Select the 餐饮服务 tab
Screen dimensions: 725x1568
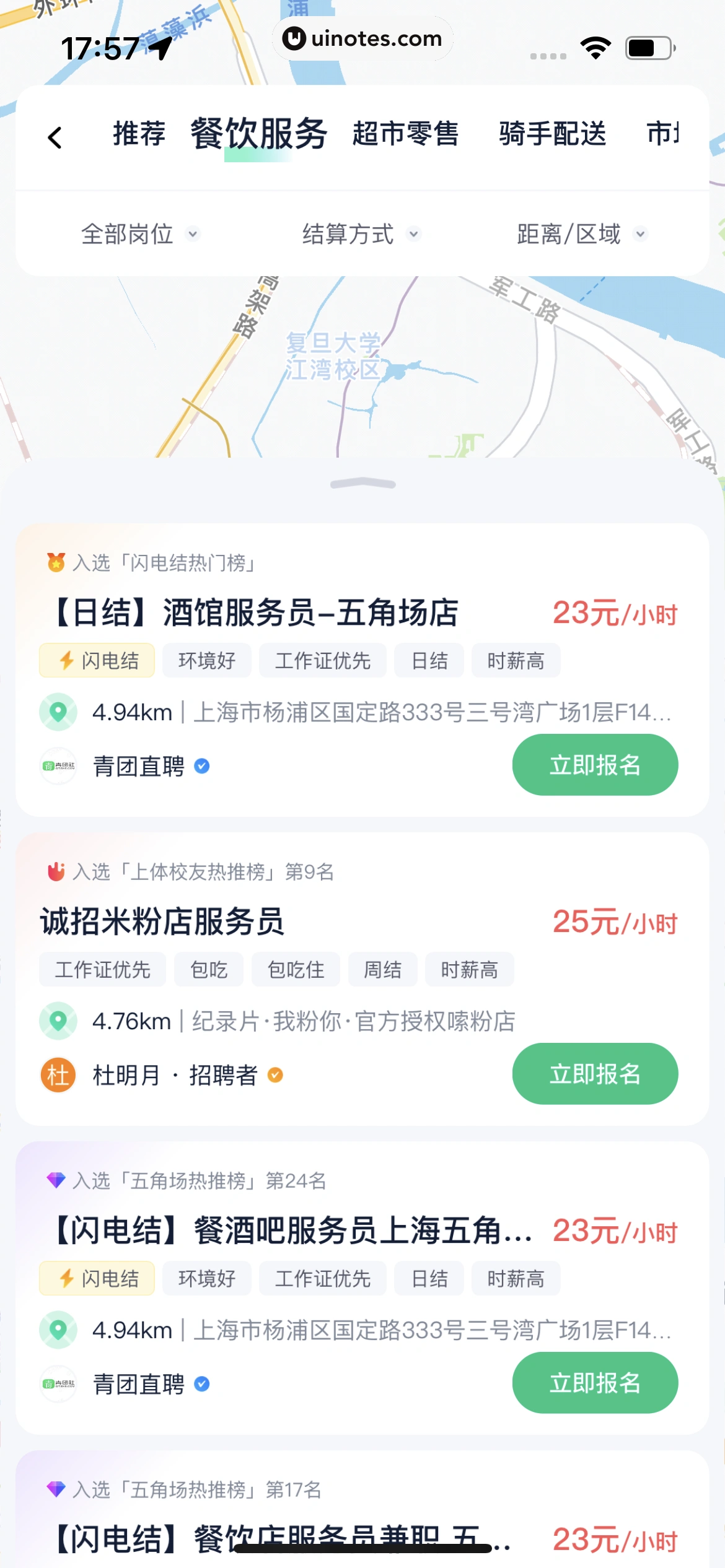coord(258,134)
